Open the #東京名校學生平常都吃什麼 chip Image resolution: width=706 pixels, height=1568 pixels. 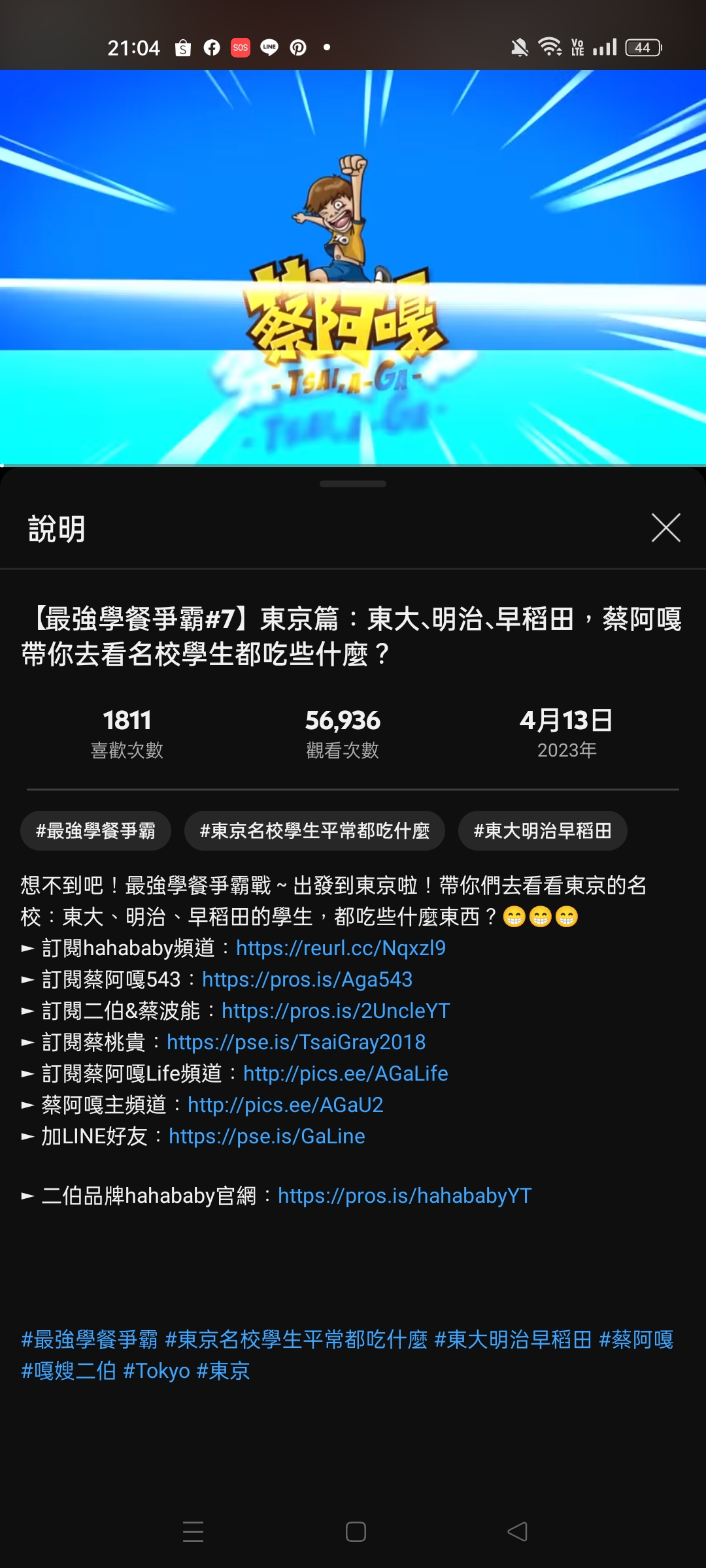(314, 831)
